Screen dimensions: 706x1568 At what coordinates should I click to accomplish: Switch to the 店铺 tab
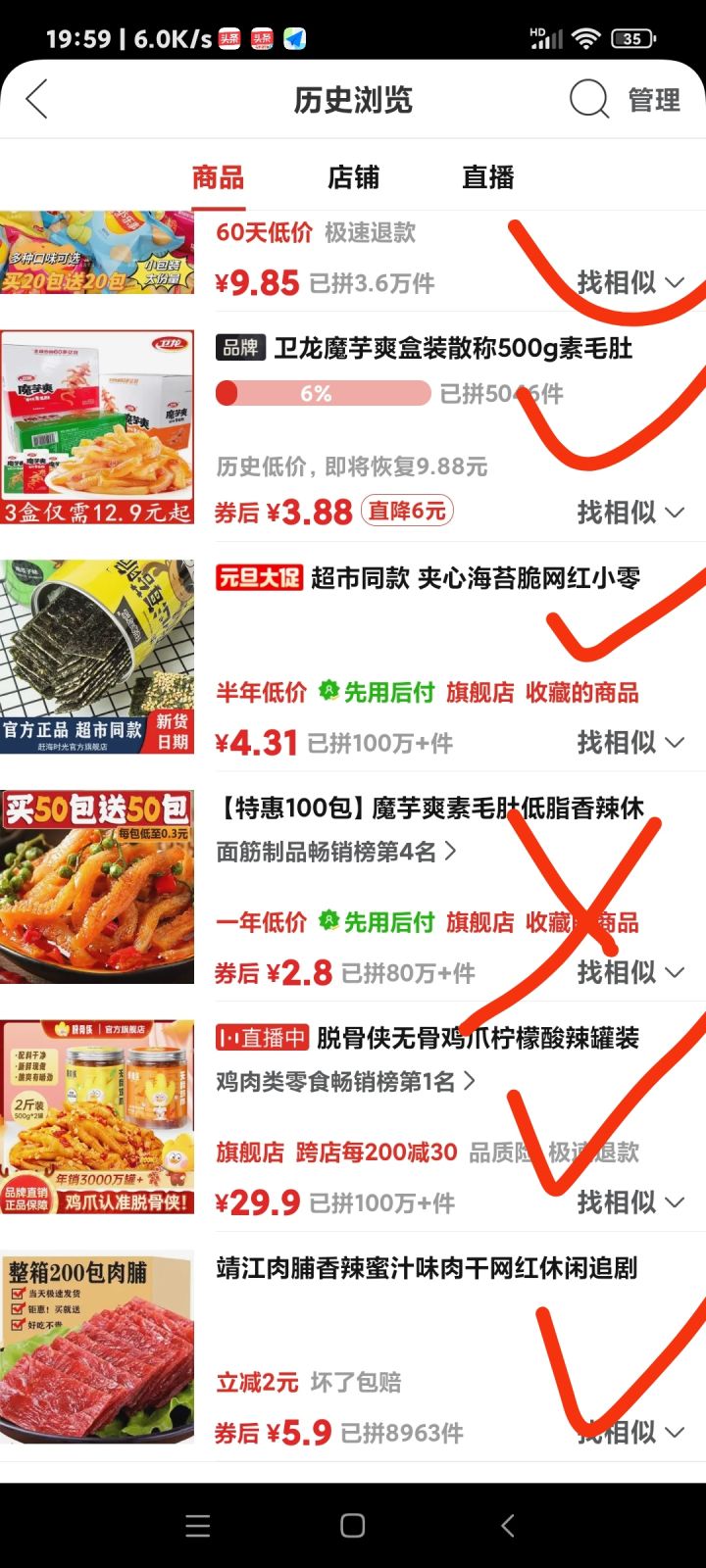pyautogui.click(x=353, y=177)
